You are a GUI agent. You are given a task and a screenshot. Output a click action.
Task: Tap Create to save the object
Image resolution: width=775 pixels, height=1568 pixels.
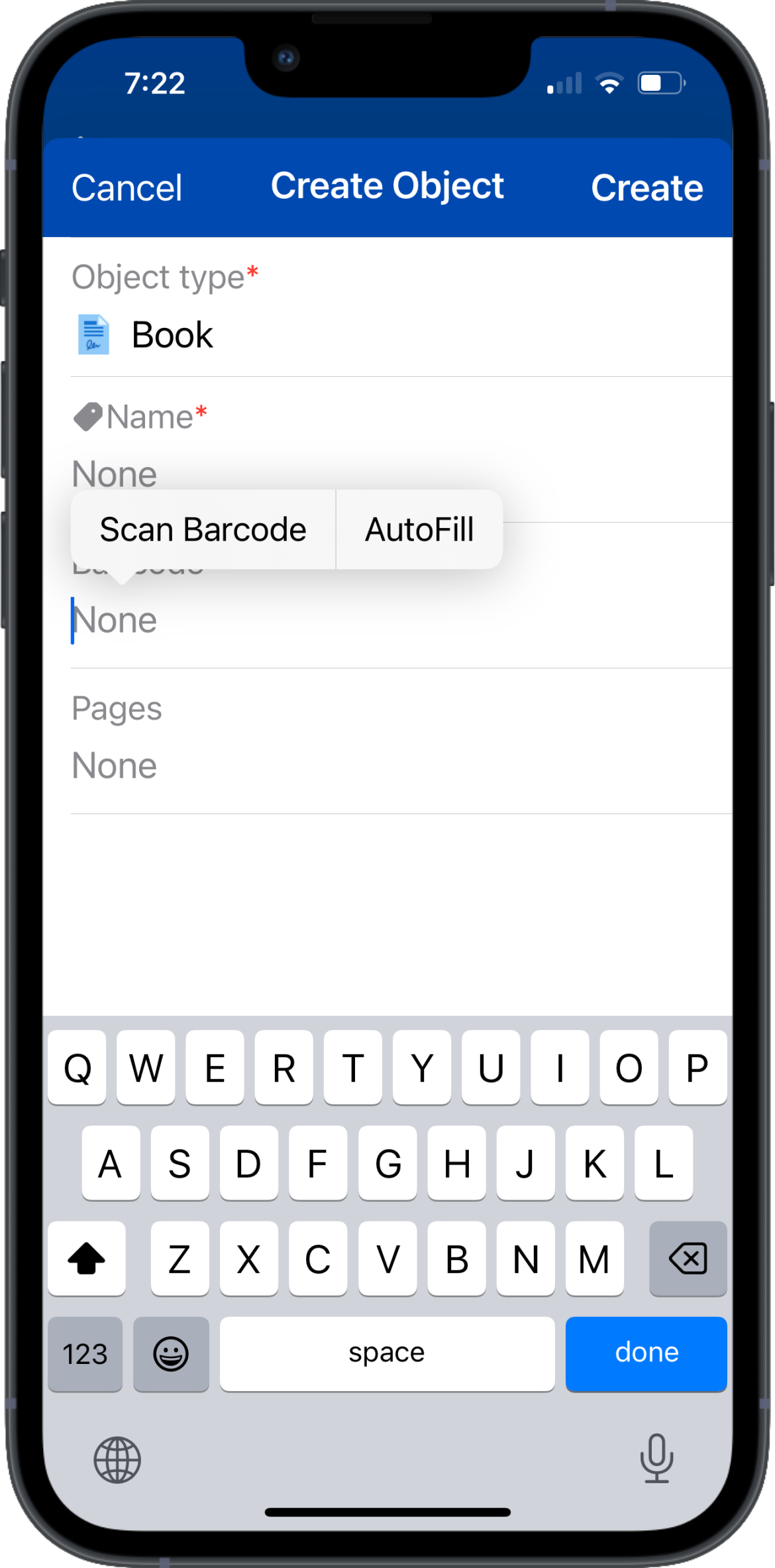coord(646,188)
